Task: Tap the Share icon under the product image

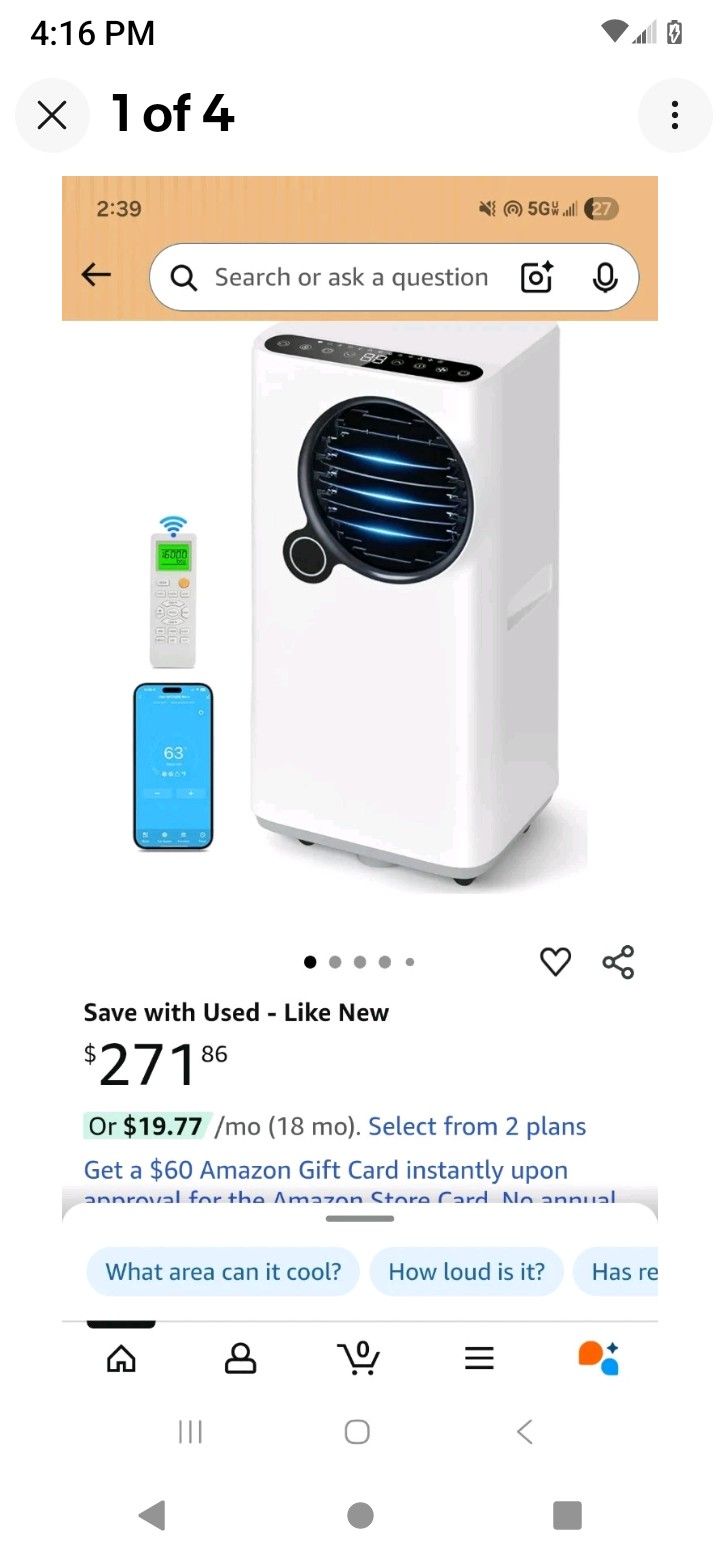Action: point(617,961)
